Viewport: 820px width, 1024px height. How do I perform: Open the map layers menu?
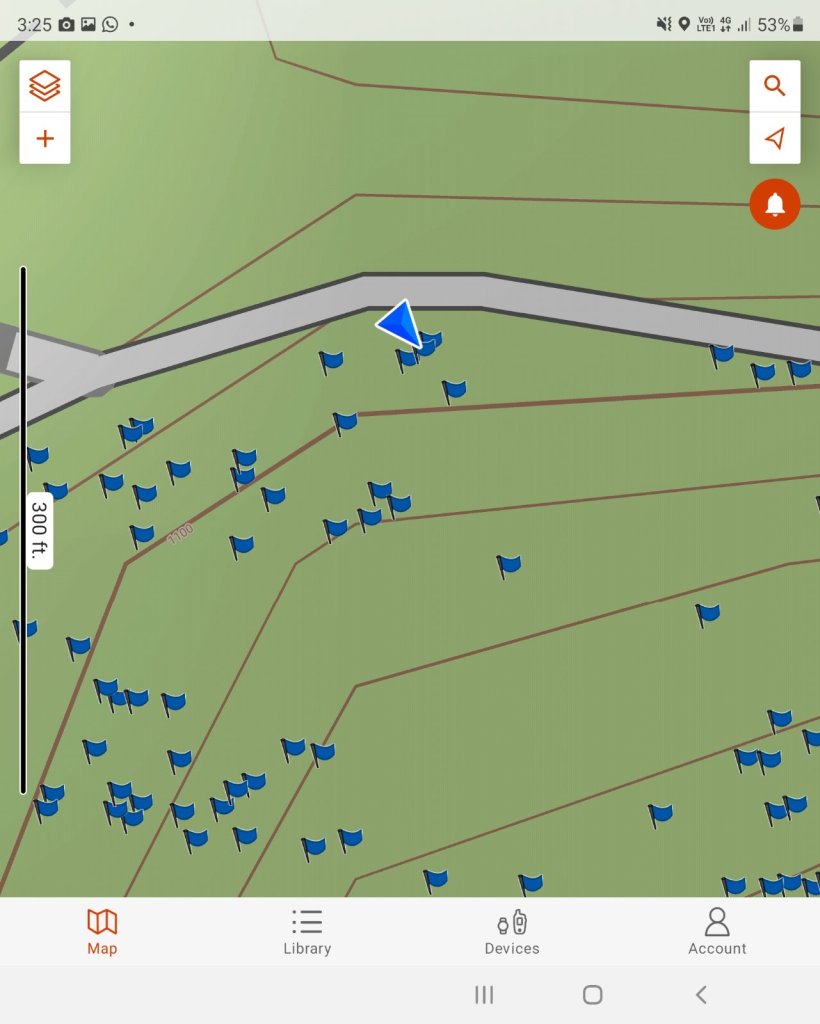(45, 86)
